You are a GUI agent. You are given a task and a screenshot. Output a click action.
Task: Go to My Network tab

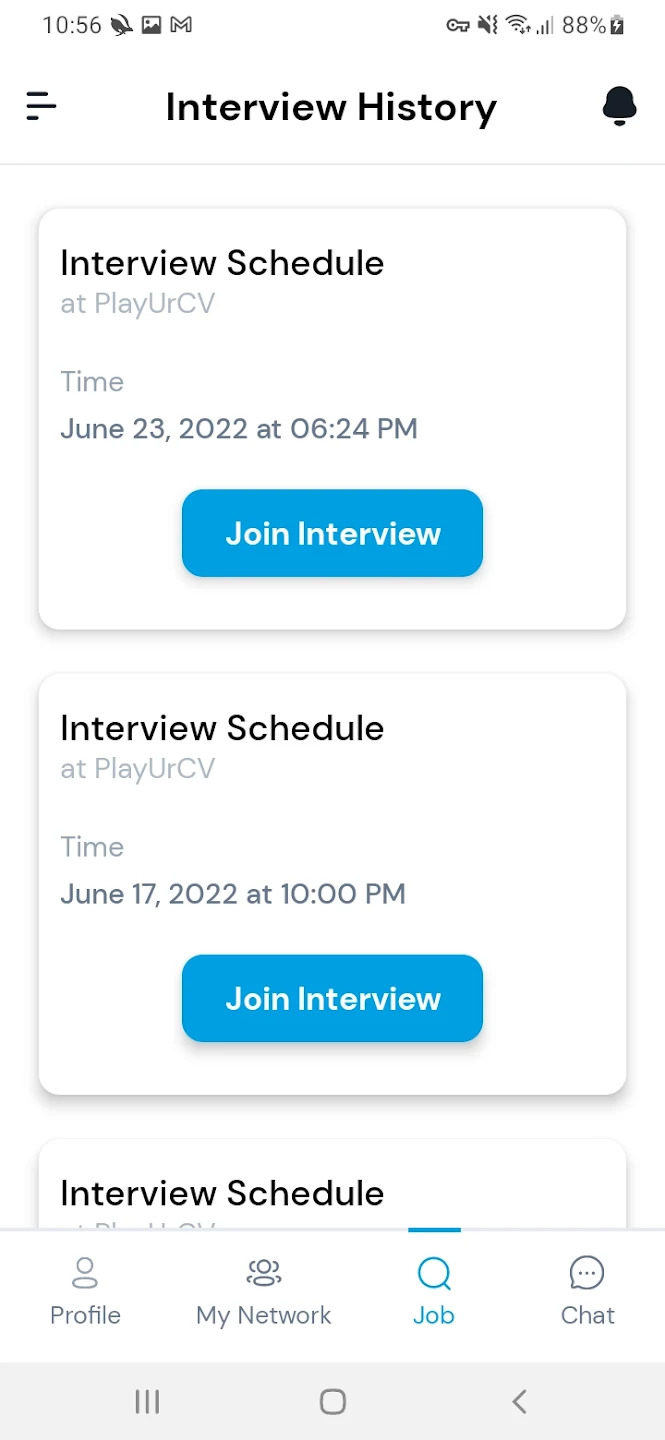tap(264, 1292)
